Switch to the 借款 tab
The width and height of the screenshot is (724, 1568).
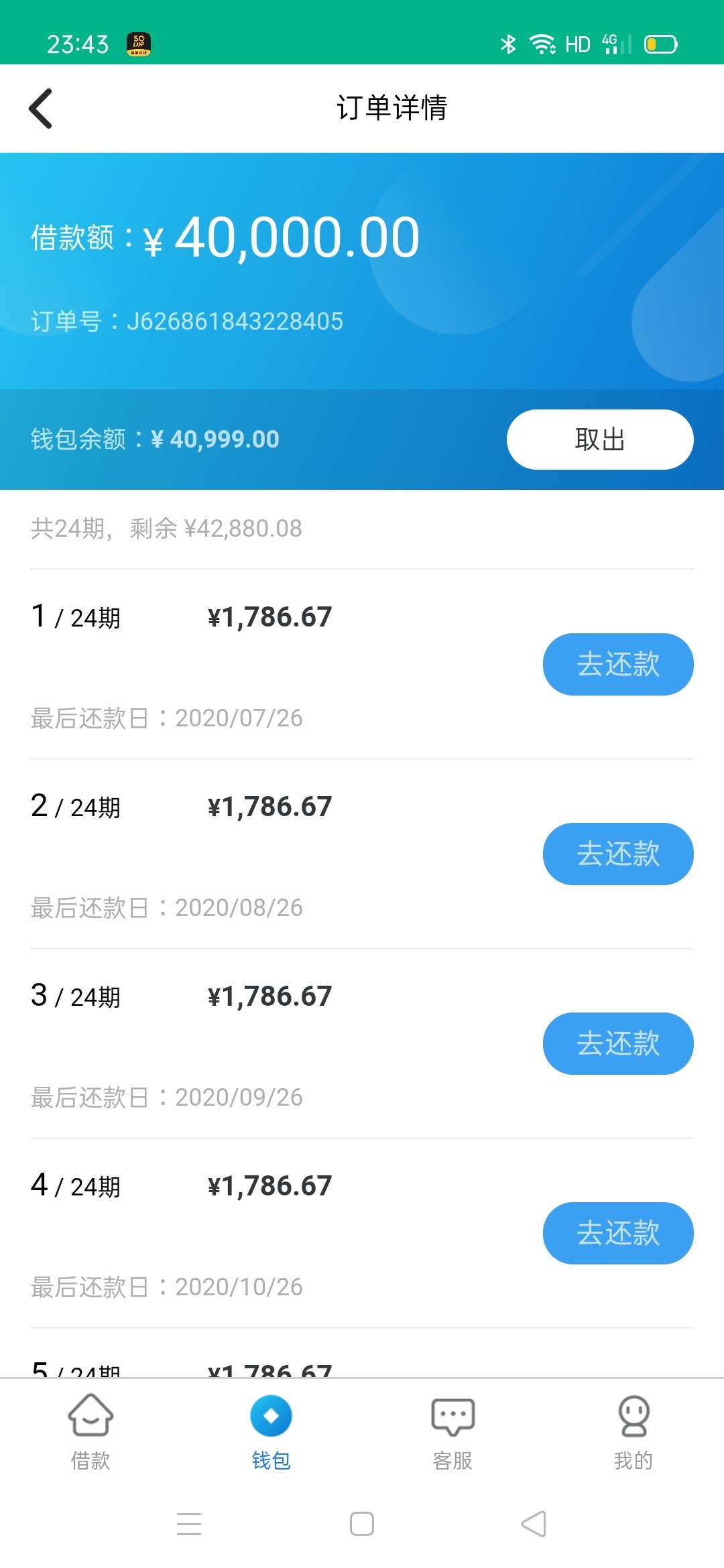point(90,1432)
